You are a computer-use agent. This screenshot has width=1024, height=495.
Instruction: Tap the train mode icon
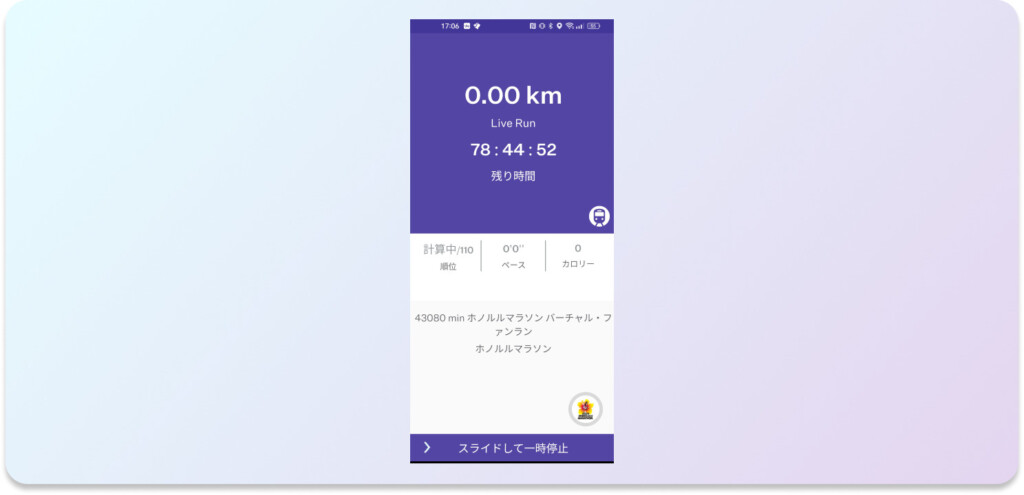pyautogui.click(x=599, y=216)
